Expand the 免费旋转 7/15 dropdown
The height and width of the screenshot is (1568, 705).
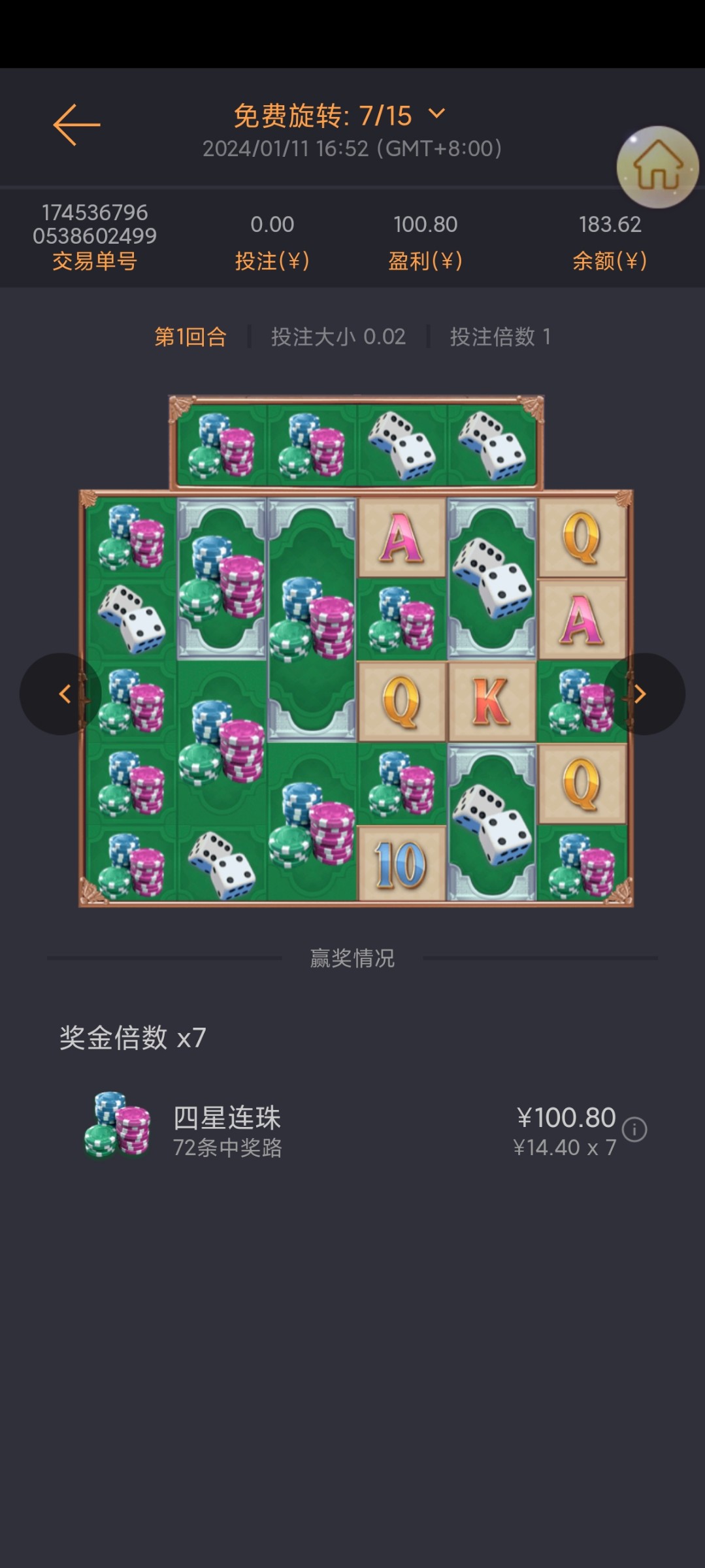[x=436, y=114]
